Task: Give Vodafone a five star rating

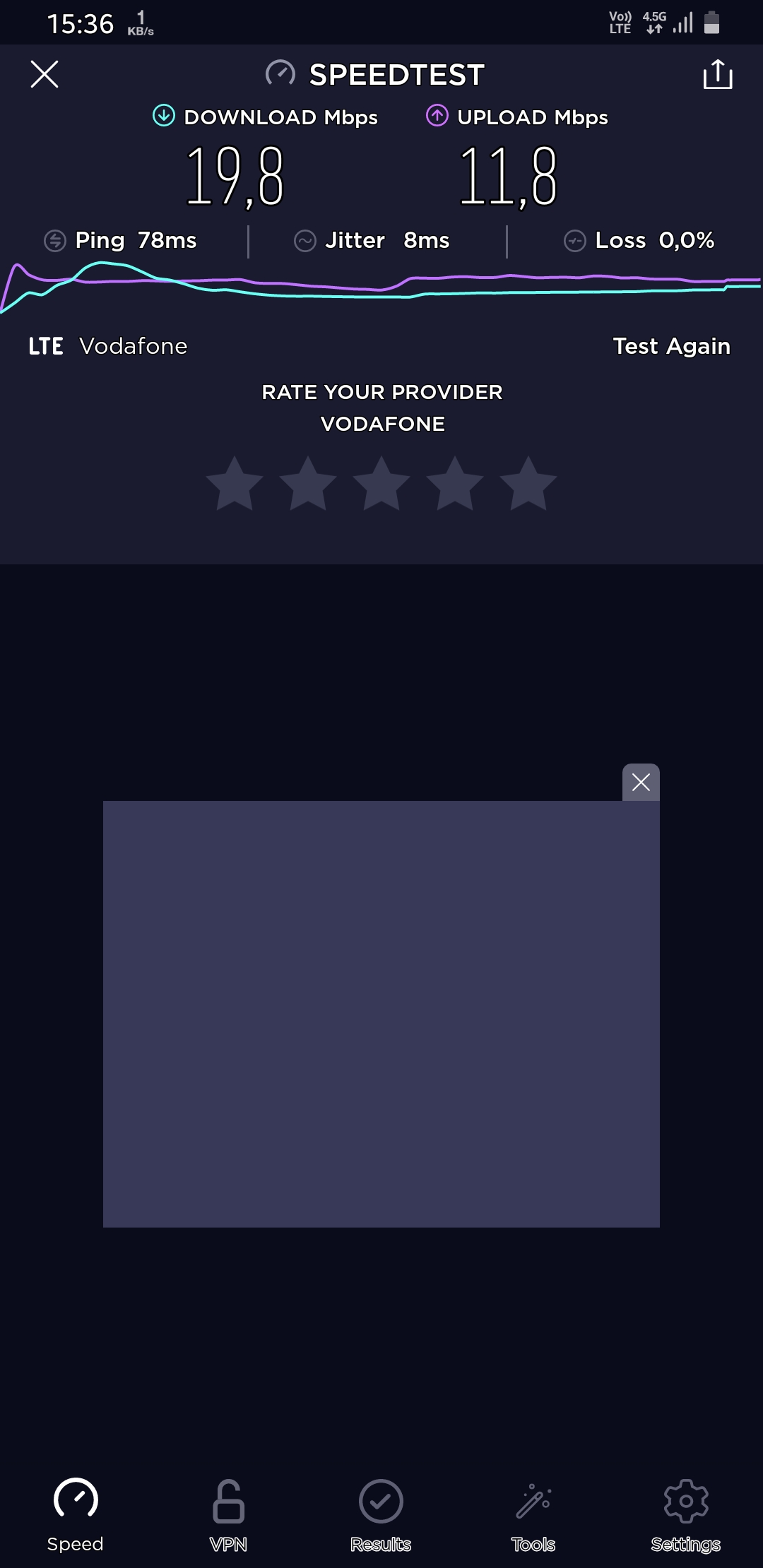Action: (528, 484)
